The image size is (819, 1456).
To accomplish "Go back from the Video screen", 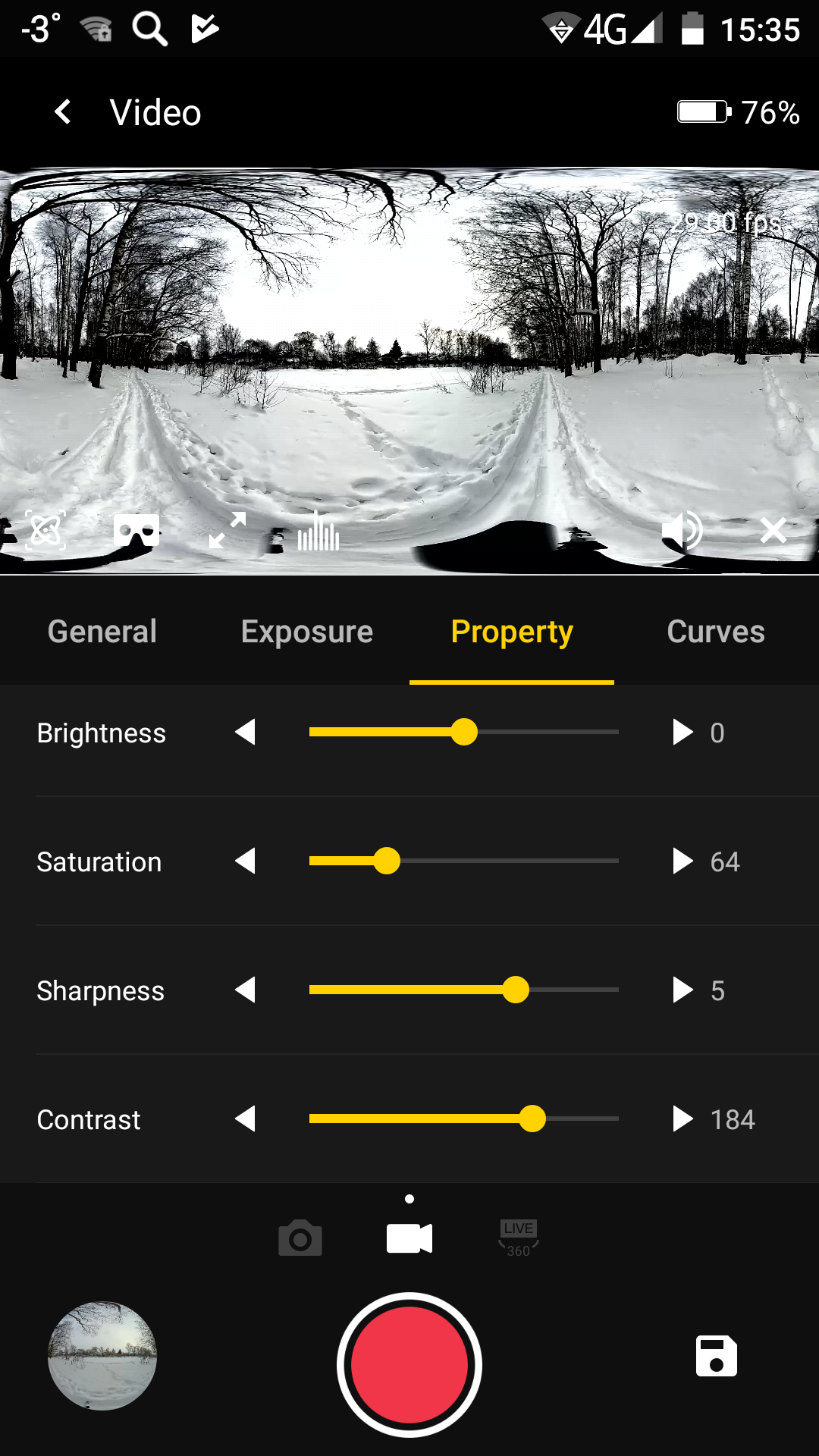I will 64,112.
